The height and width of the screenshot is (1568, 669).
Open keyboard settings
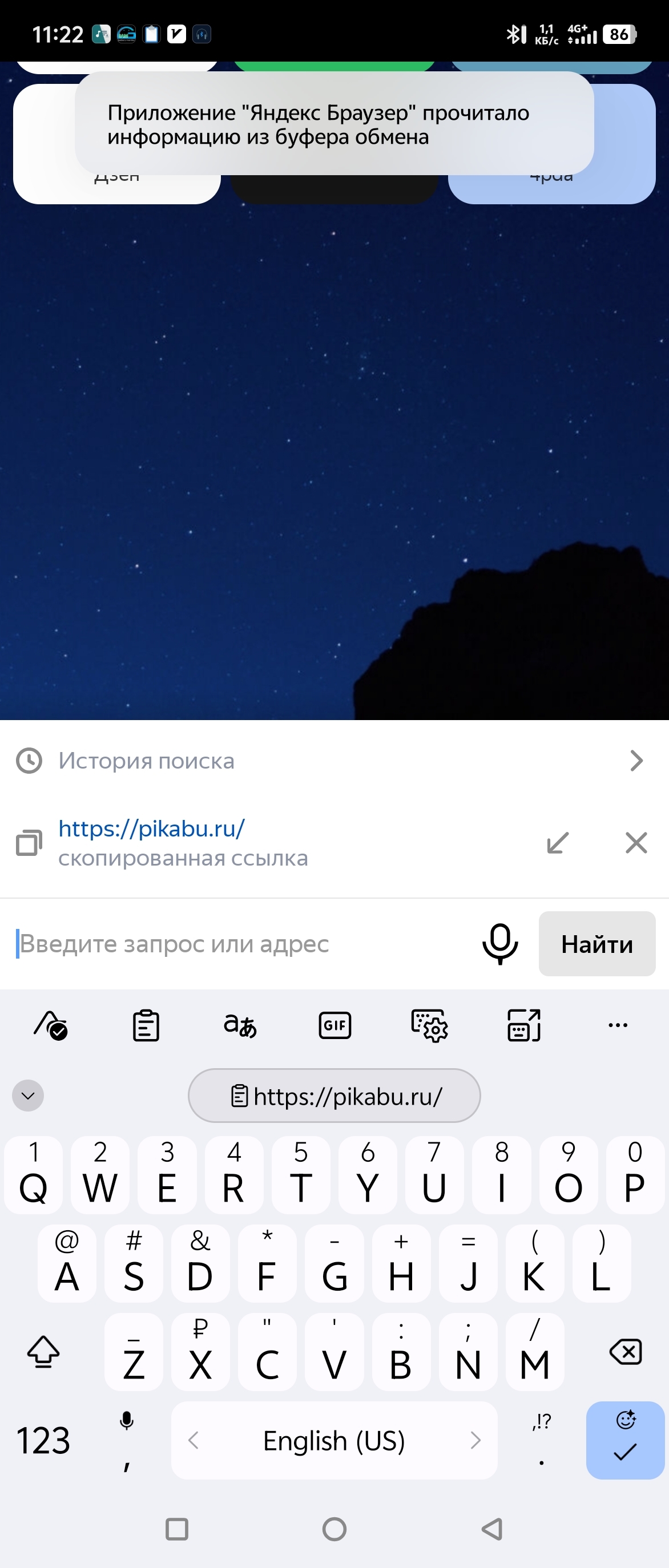(x=429, y=1026)
